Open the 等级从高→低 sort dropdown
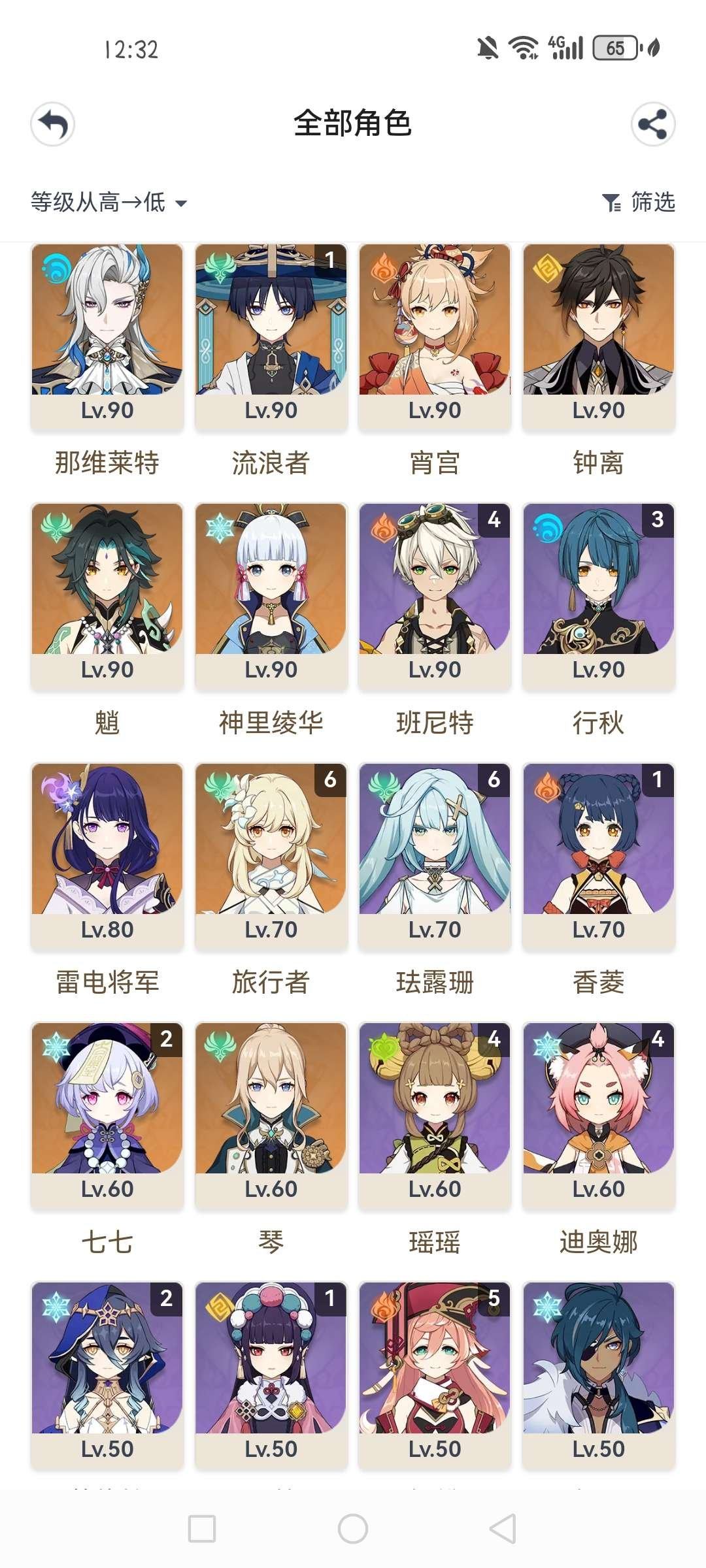This screenshot has width=706, height=1568. pos(109,203)
